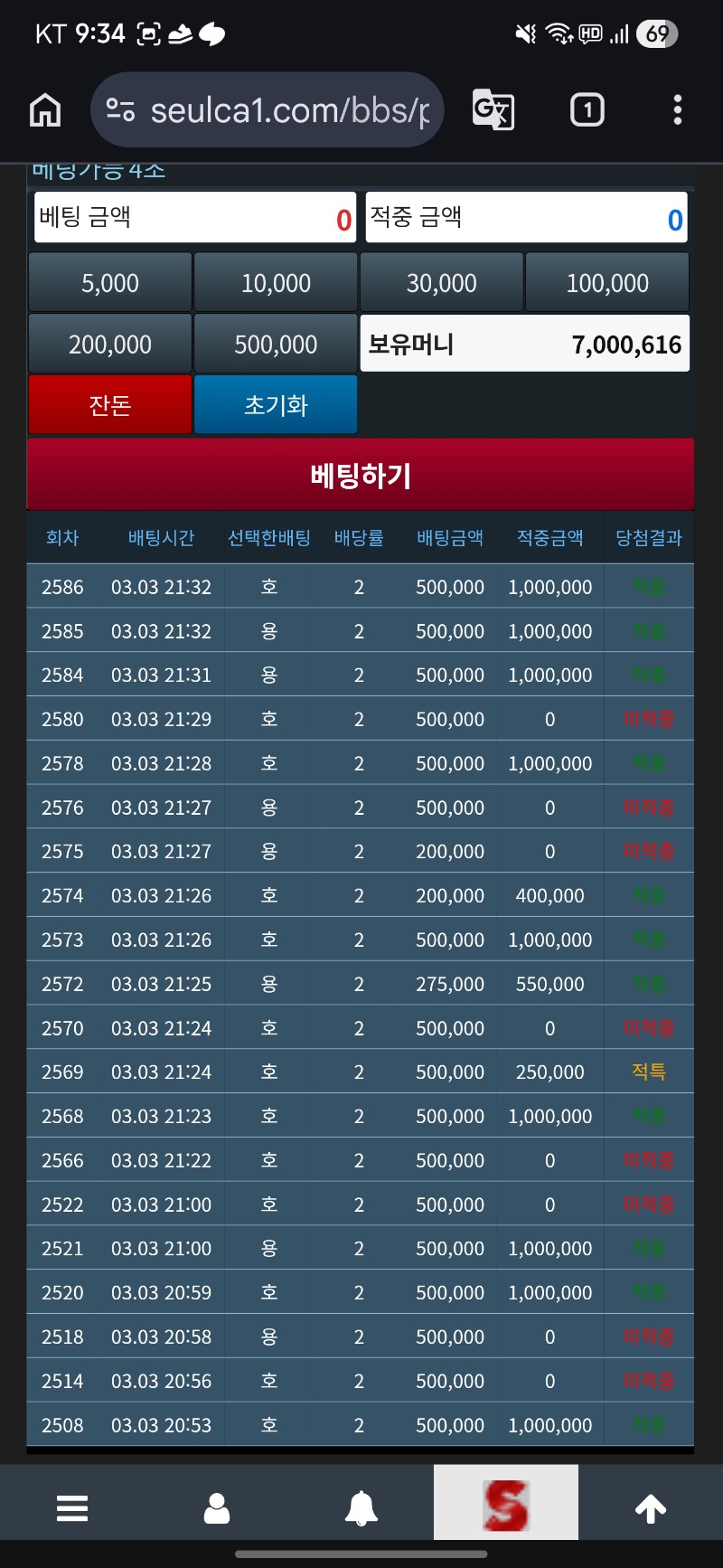Select the 5,000 bet amount button
This screenshot has width=723, height=1568.
(110, 283)
